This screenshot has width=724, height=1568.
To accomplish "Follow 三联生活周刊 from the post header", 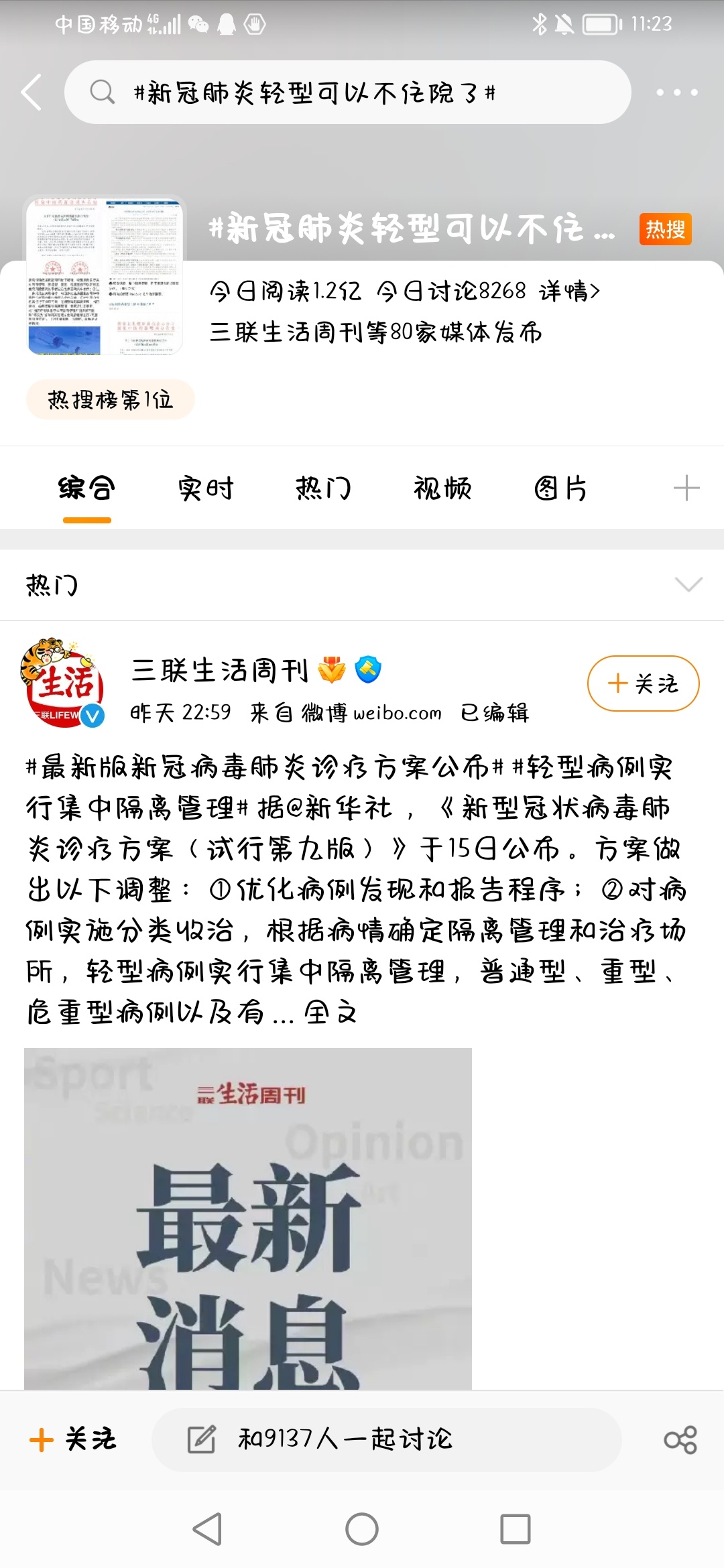I will [643, 683].
